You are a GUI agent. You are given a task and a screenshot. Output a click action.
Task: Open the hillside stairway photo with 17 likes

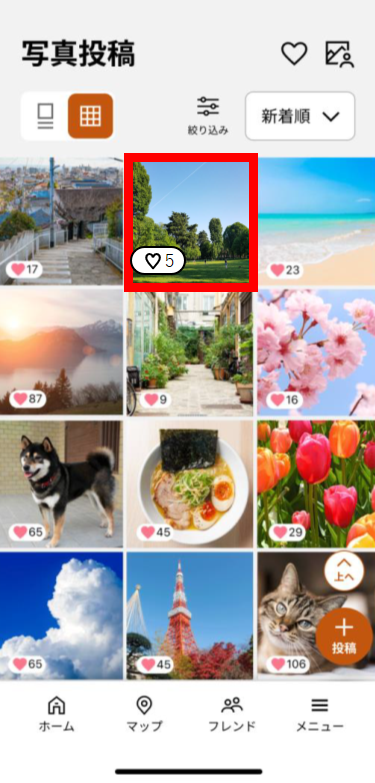pos(61,221)
